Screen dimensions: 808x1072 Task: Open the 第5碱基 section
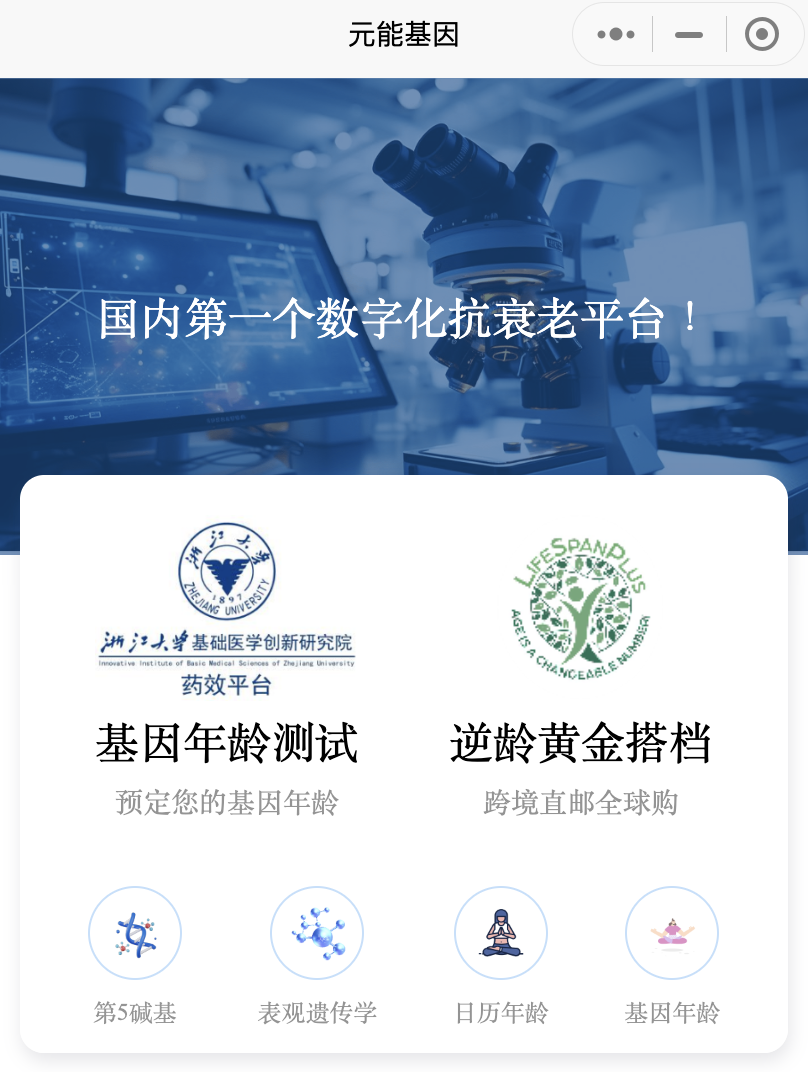click(x=135, y=933)
